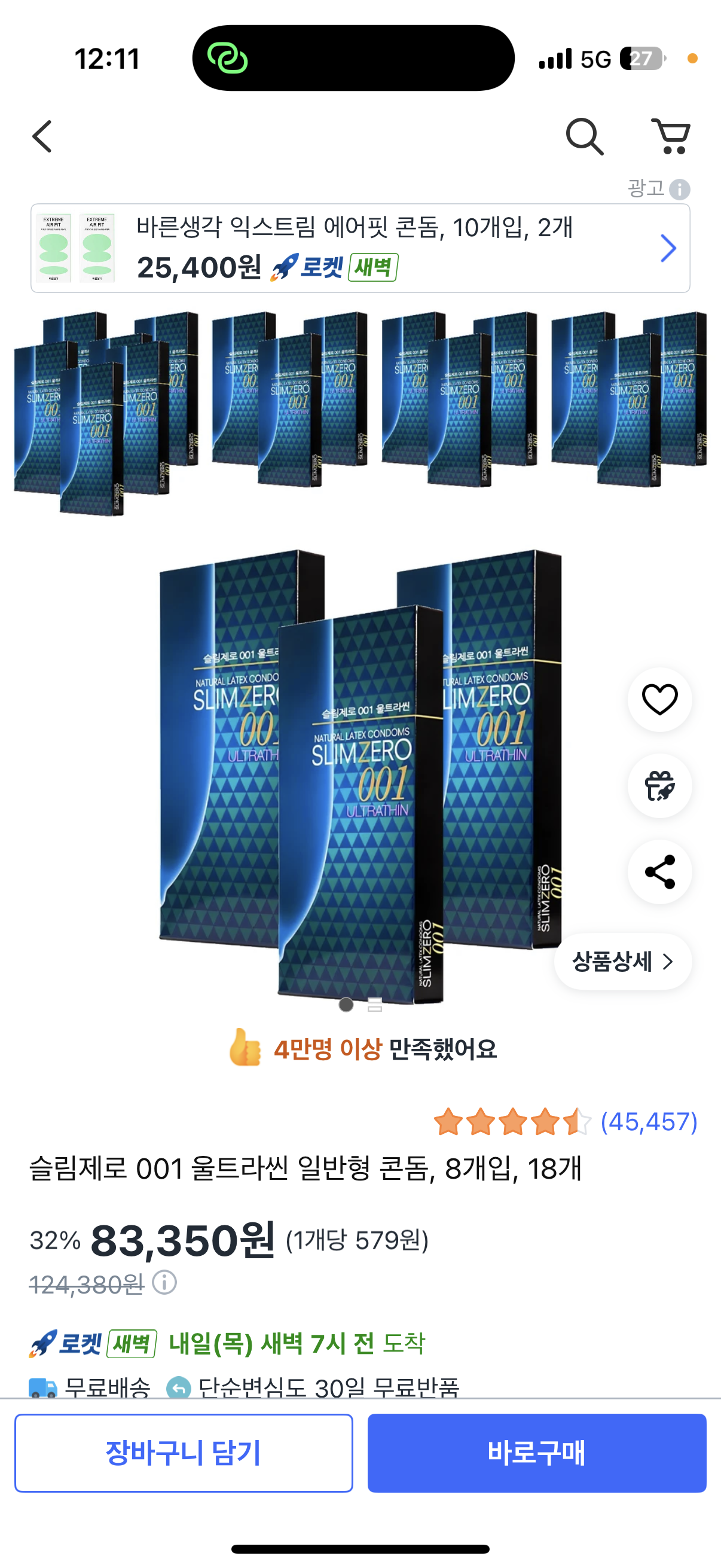The height and width of the screenshot is (1568, 721).
Task: Open the search icon
Action: [x=584, y=136]
